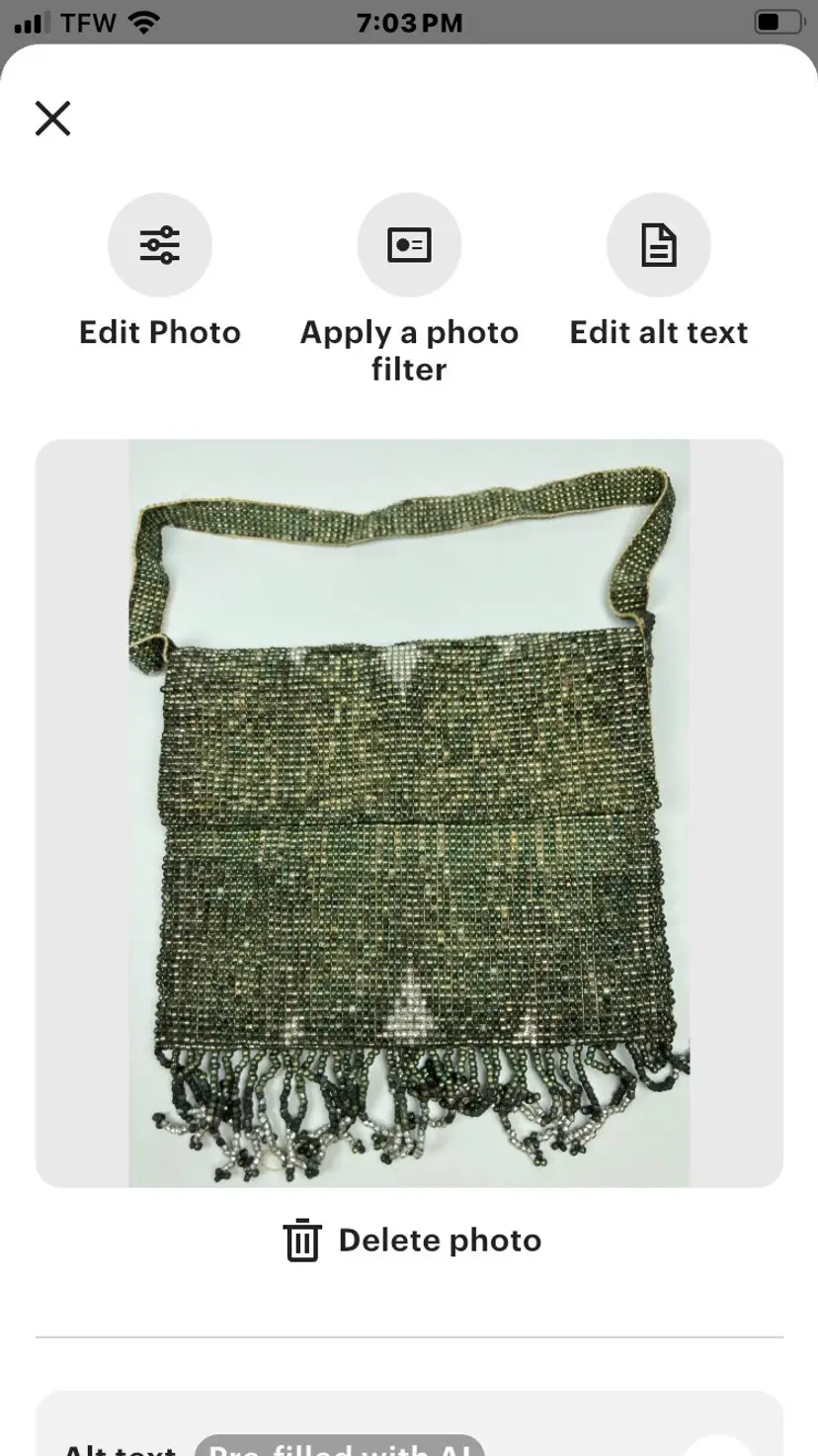Delete photo of the beaded bag
Image resolution: width=818 pixels, height=1456 pixels.
(412, 1241)
